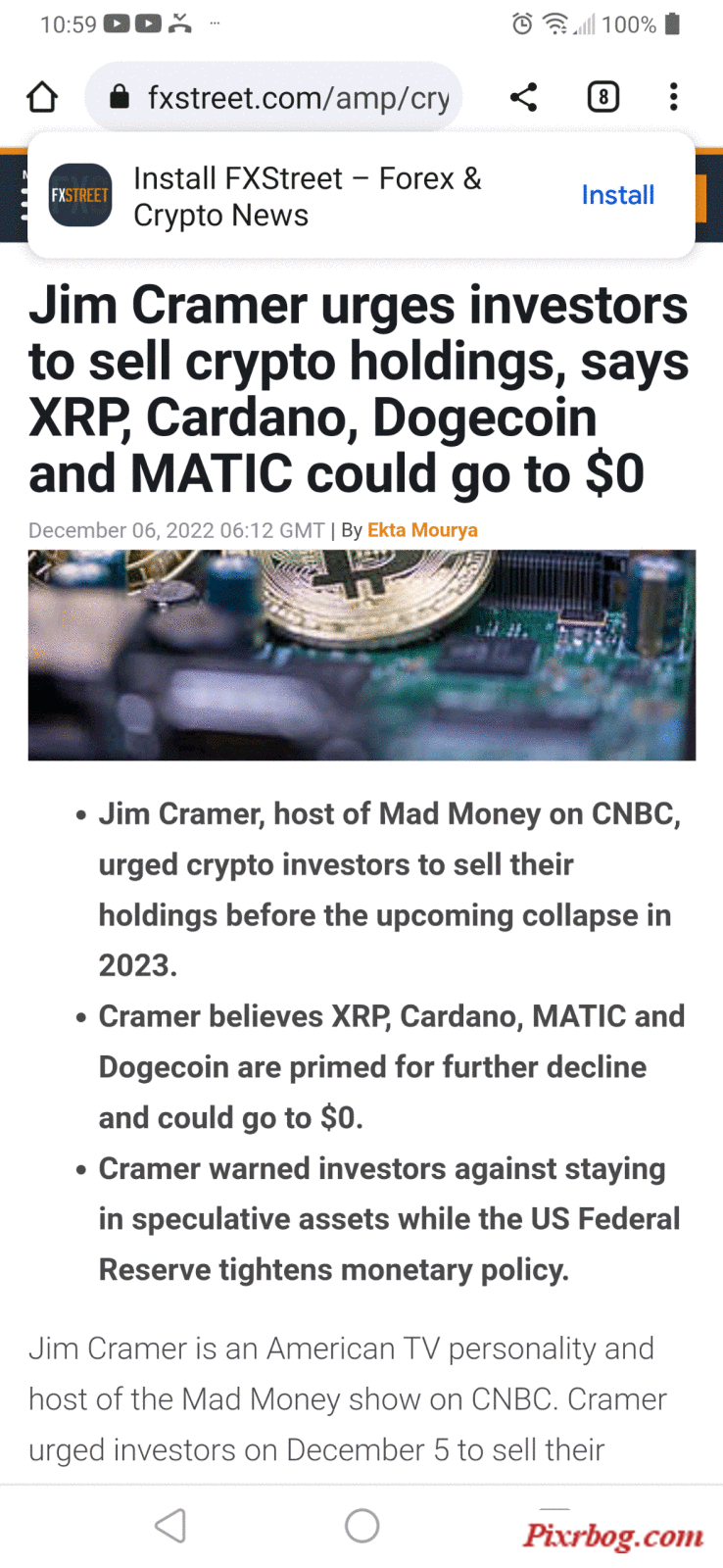Open the tab switcher showing 8 tabs
The image size is (723, 1568).
(602, 97)
